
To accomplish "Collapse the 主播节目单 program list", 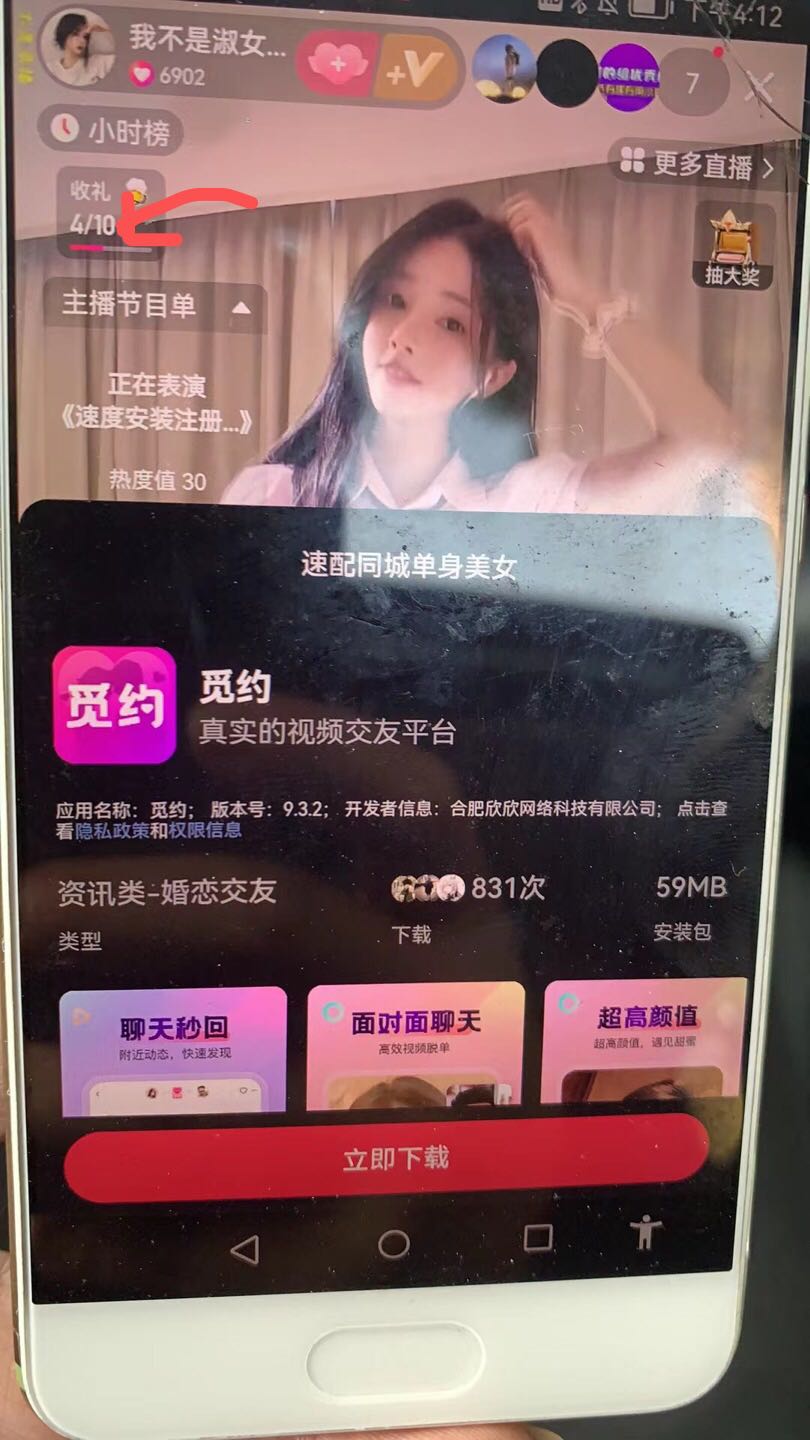I will pyautogui.click(x=241, y=307).
